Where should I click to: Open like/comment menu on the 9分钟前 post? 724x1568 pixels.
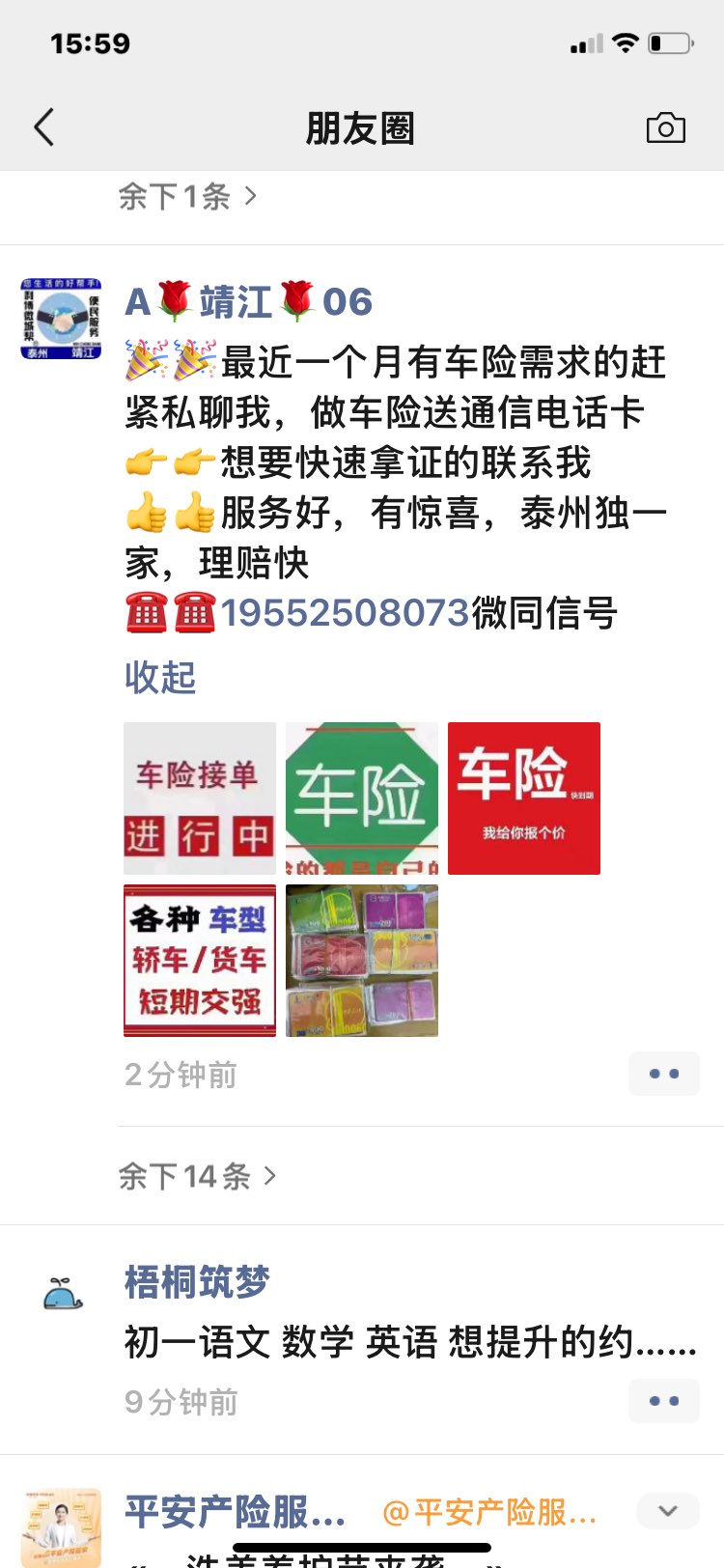click(663, 1401)
